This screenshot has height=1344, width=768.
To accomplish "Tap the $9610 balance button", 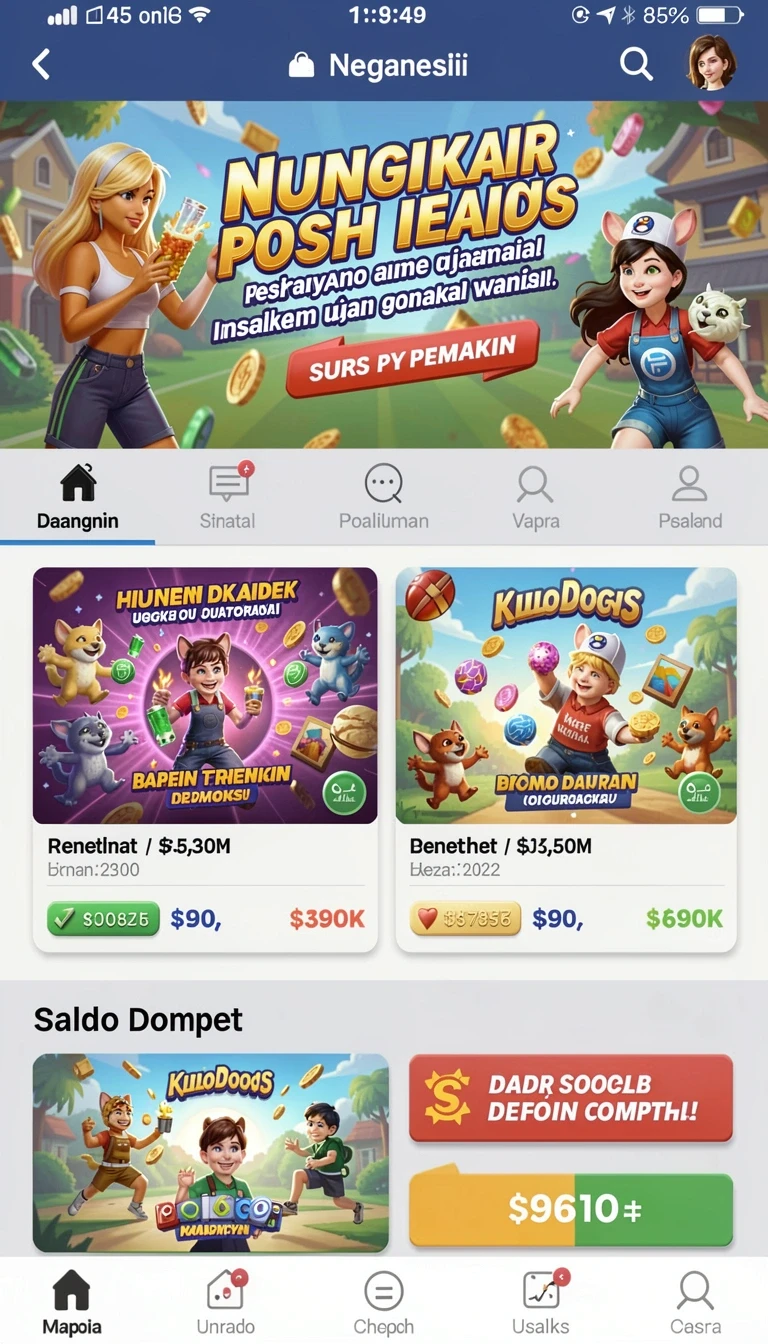I will 571,1208.
